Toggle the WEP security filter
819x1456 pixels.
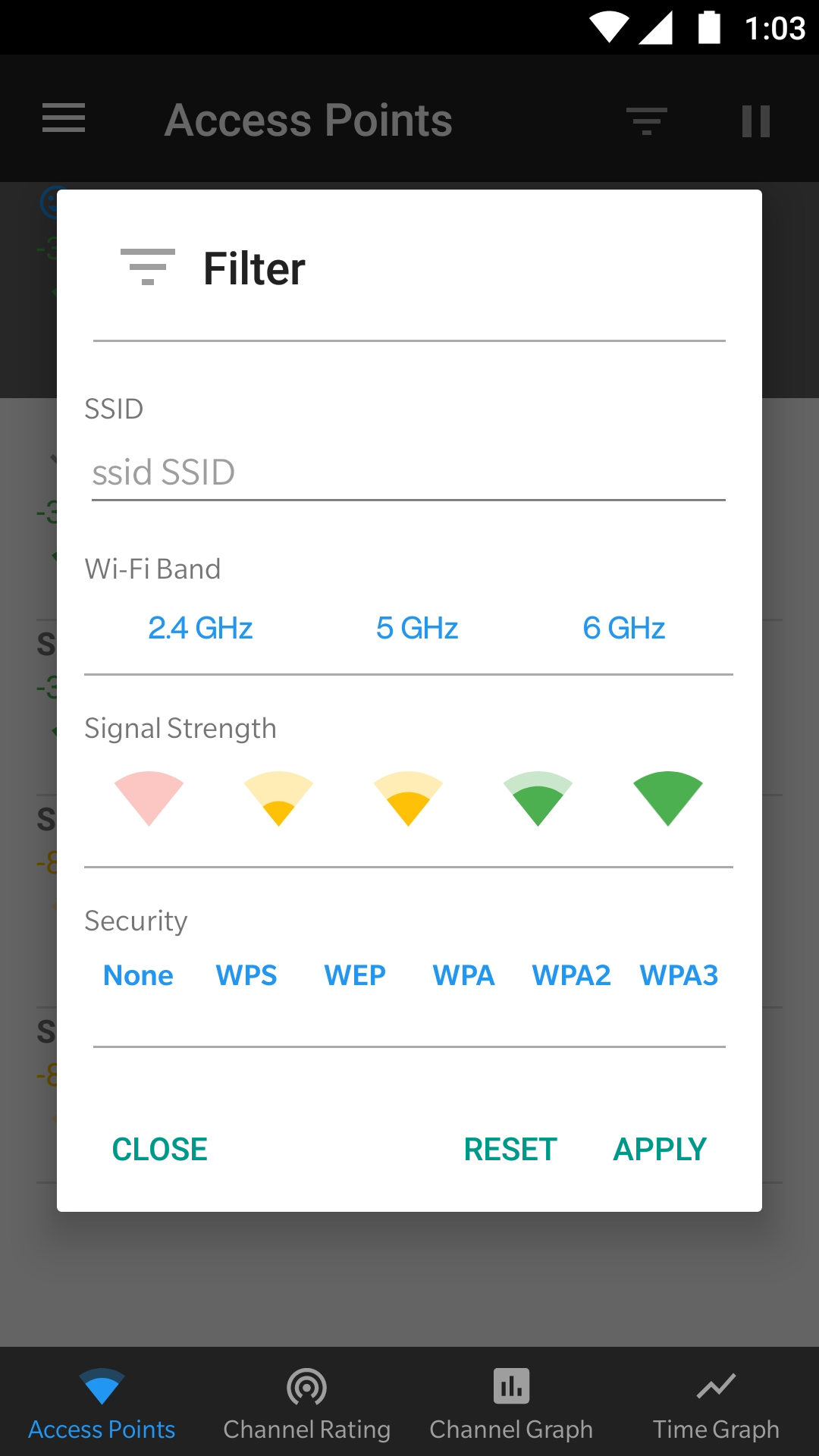click(x=355, y=975)
